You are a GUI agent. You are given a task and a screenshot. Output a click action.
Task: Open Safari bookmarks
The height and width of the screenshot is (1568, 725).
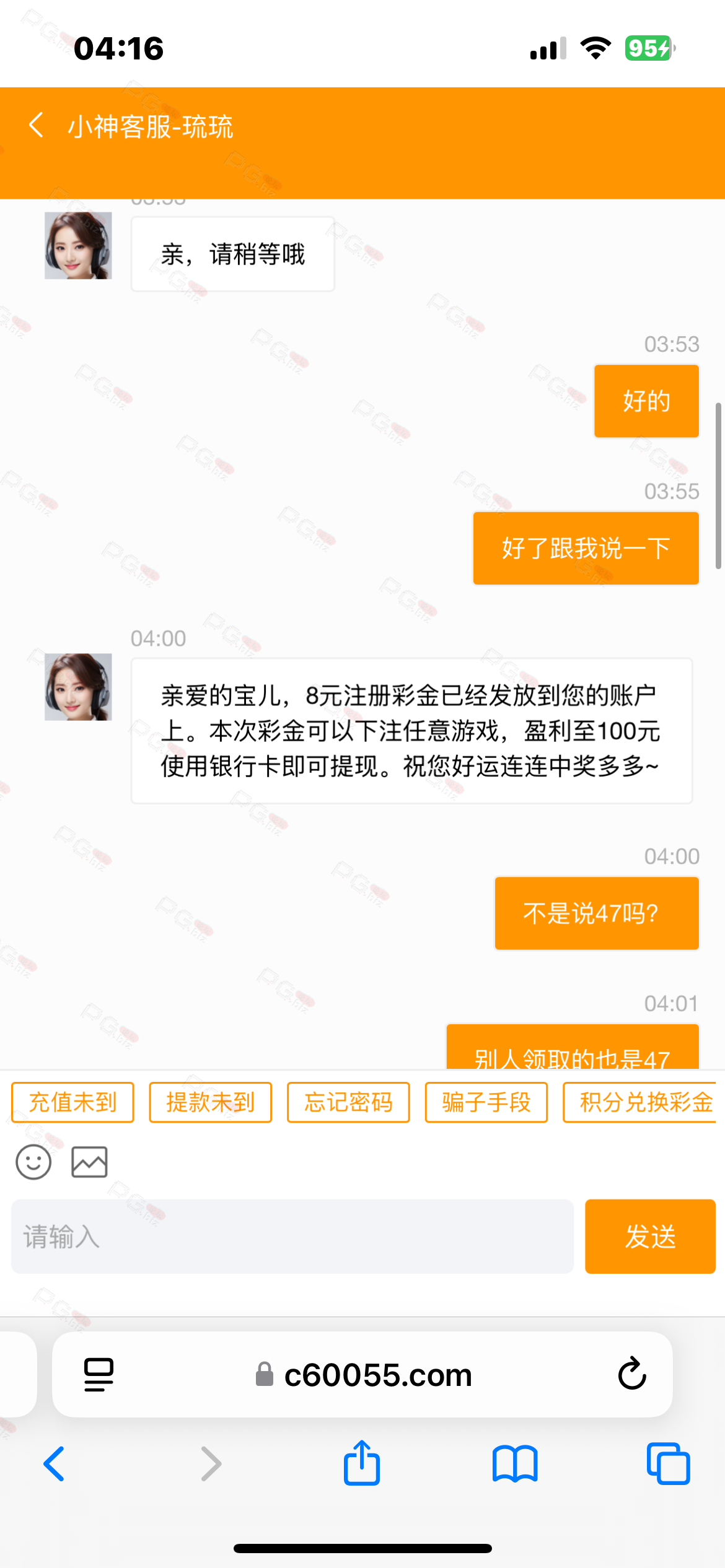tap(515, 1464)
